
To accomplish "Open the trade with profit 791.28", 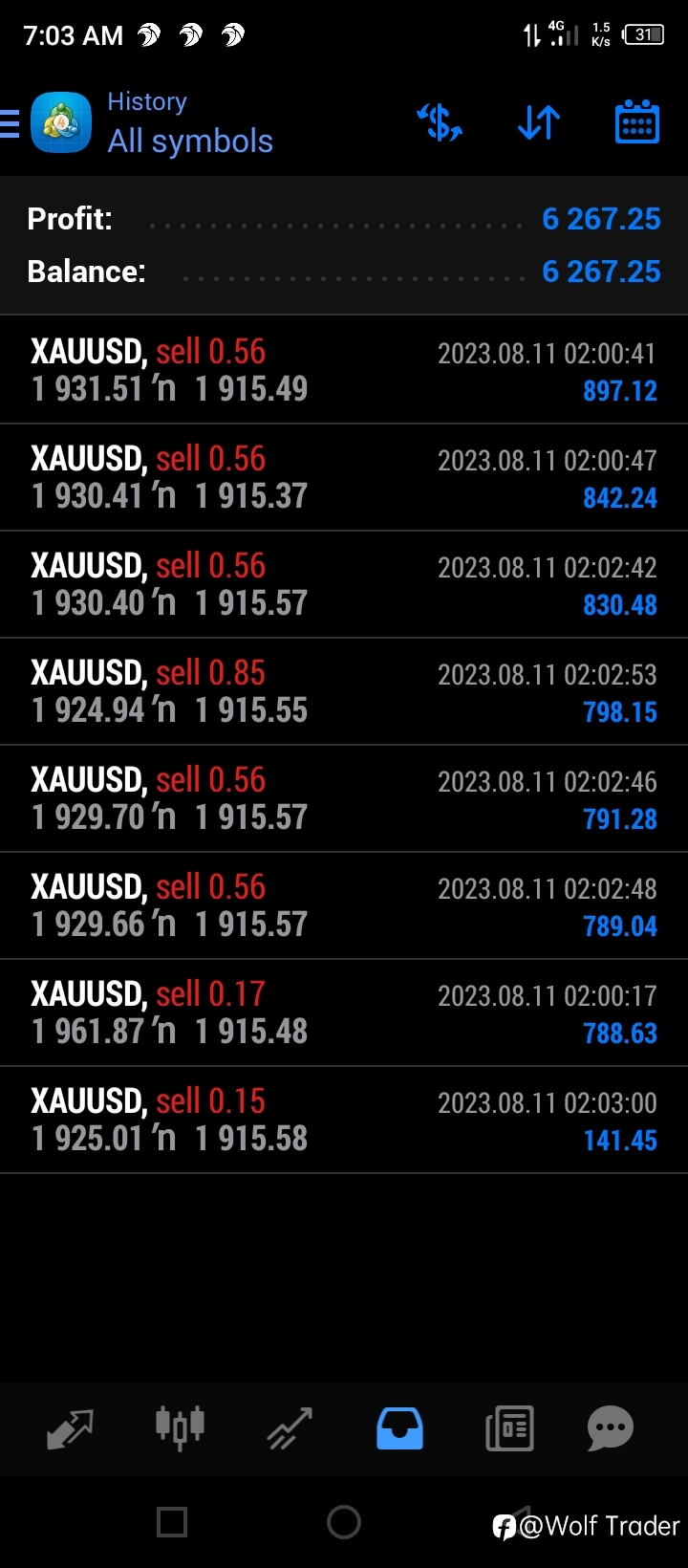I will [344, 798].
